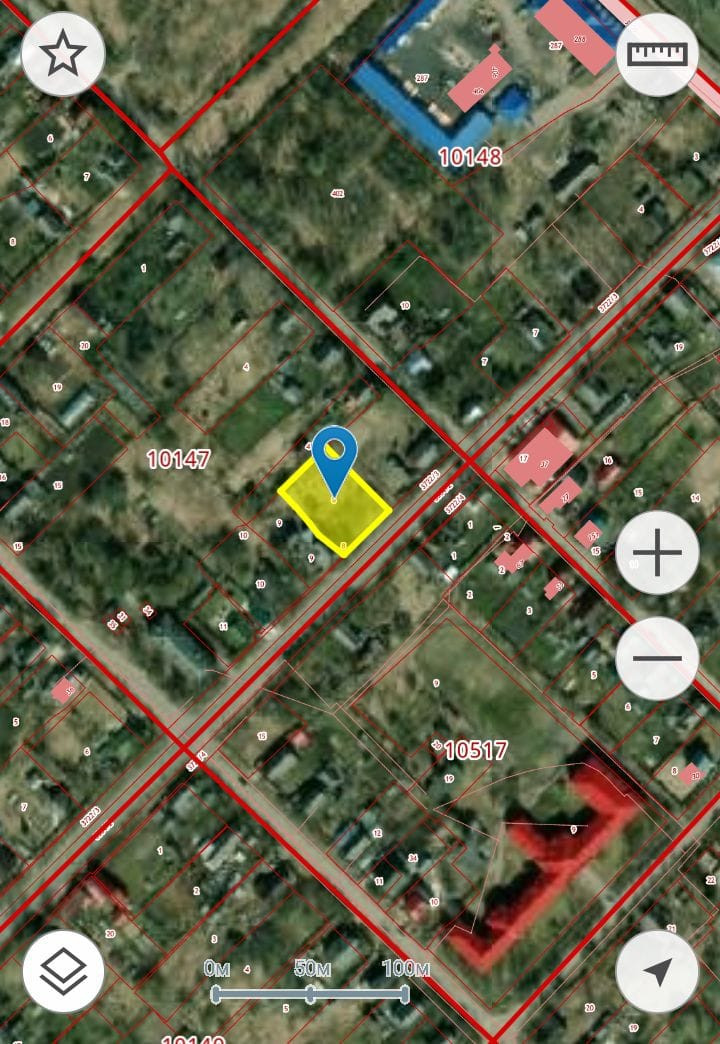Zoom in with the plus button
This screenshot has height=1044, width=720.
pyautogui.click(x=657, y=553)
